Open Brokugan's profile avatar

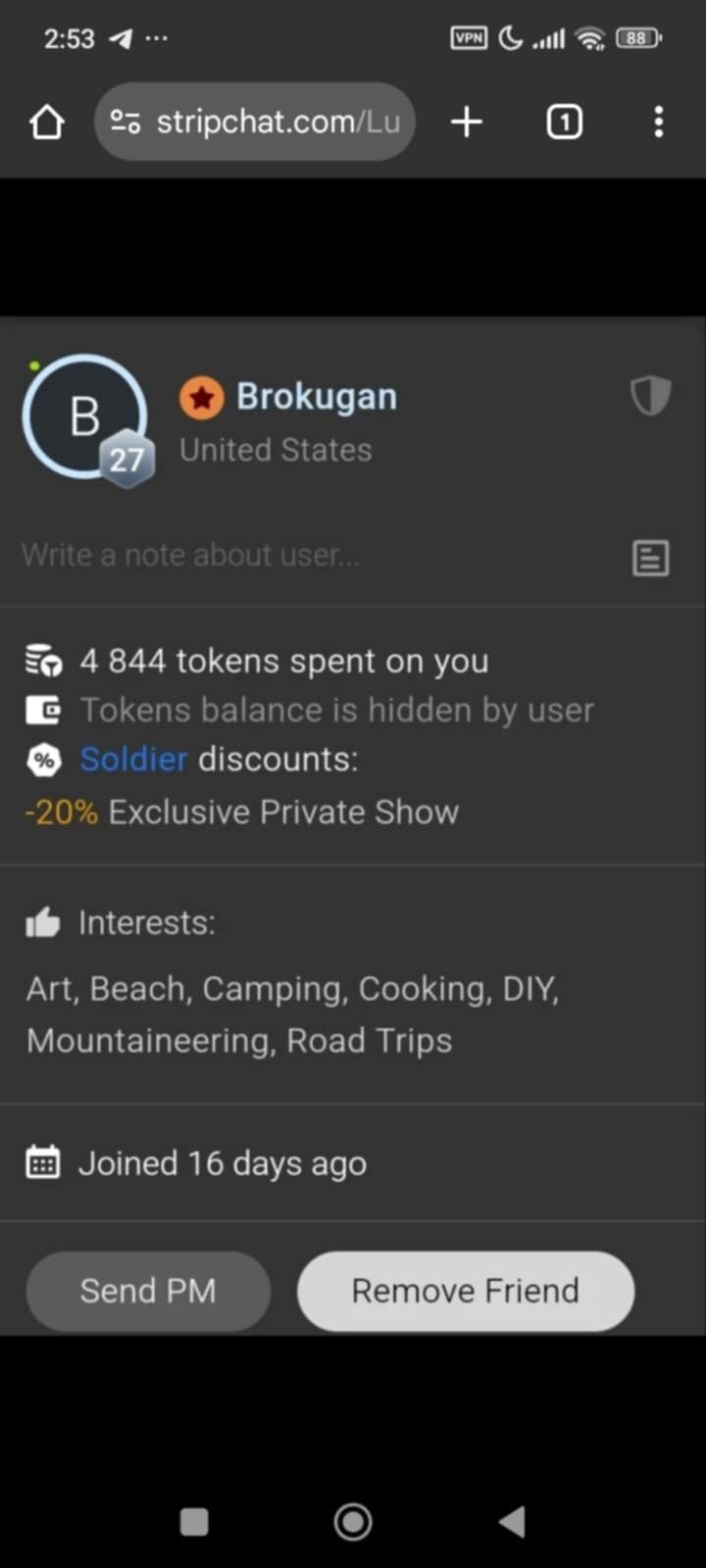click(85, 416)
